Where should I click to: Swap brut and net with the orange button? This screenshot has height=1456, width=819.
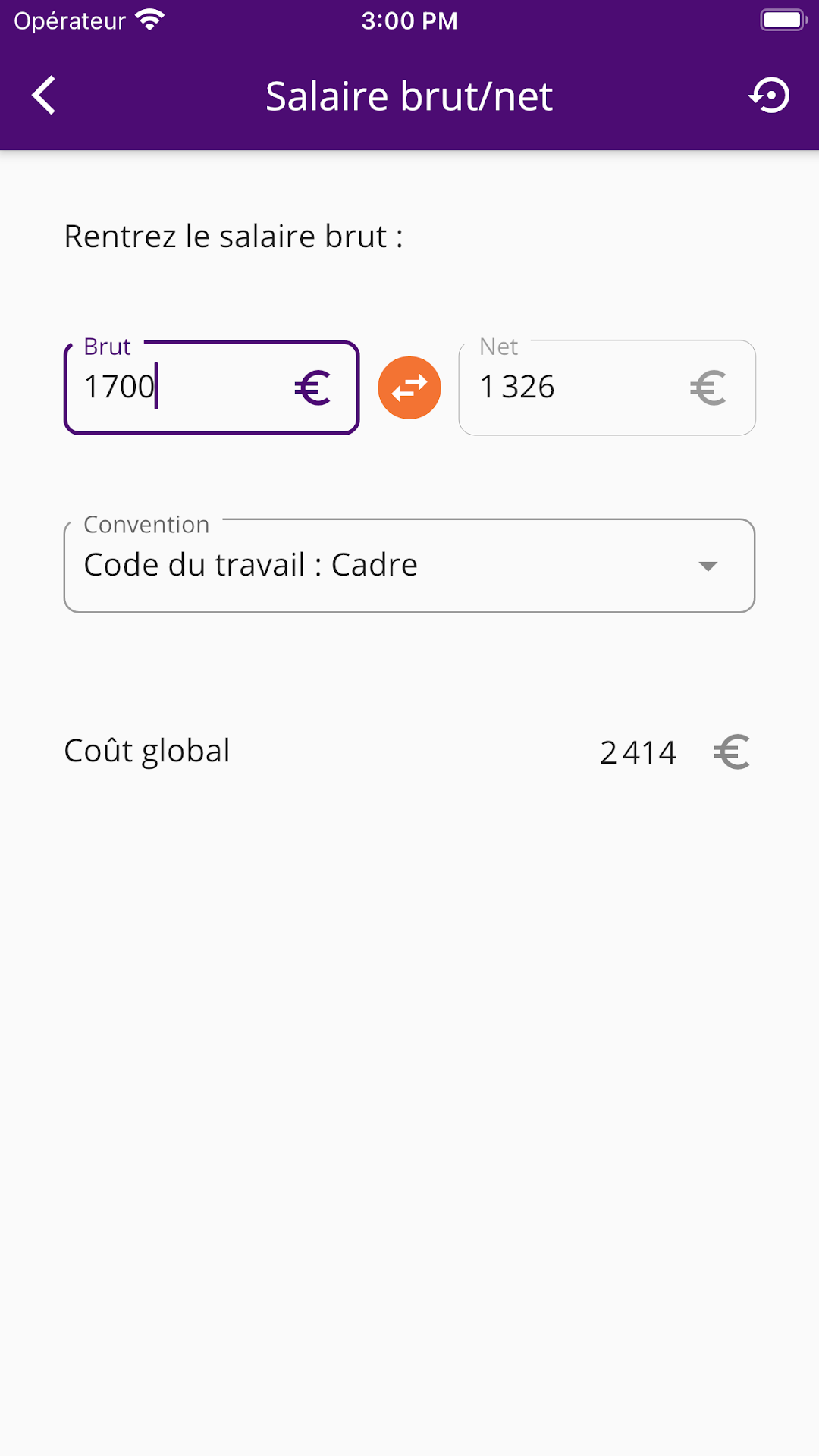click(409, 388)
